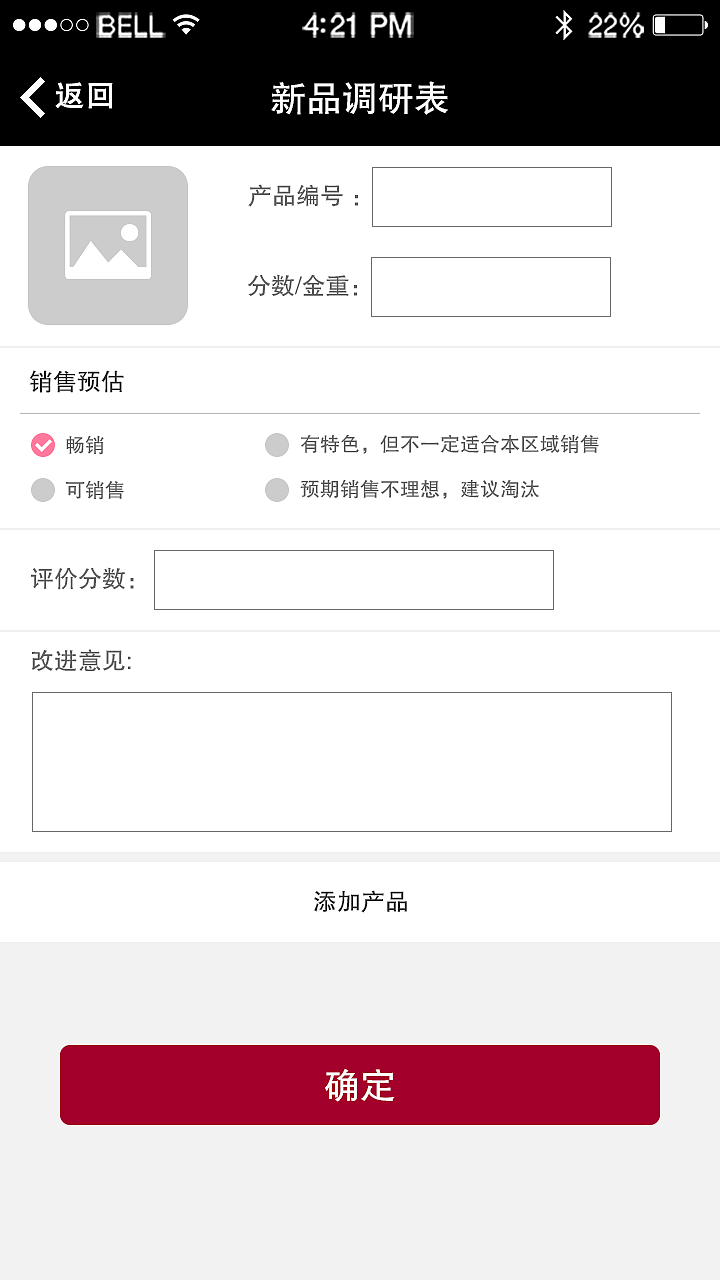Click the 产品编号 input field
This screenshot has width=720, height=1280.
(x=491, y=196)
